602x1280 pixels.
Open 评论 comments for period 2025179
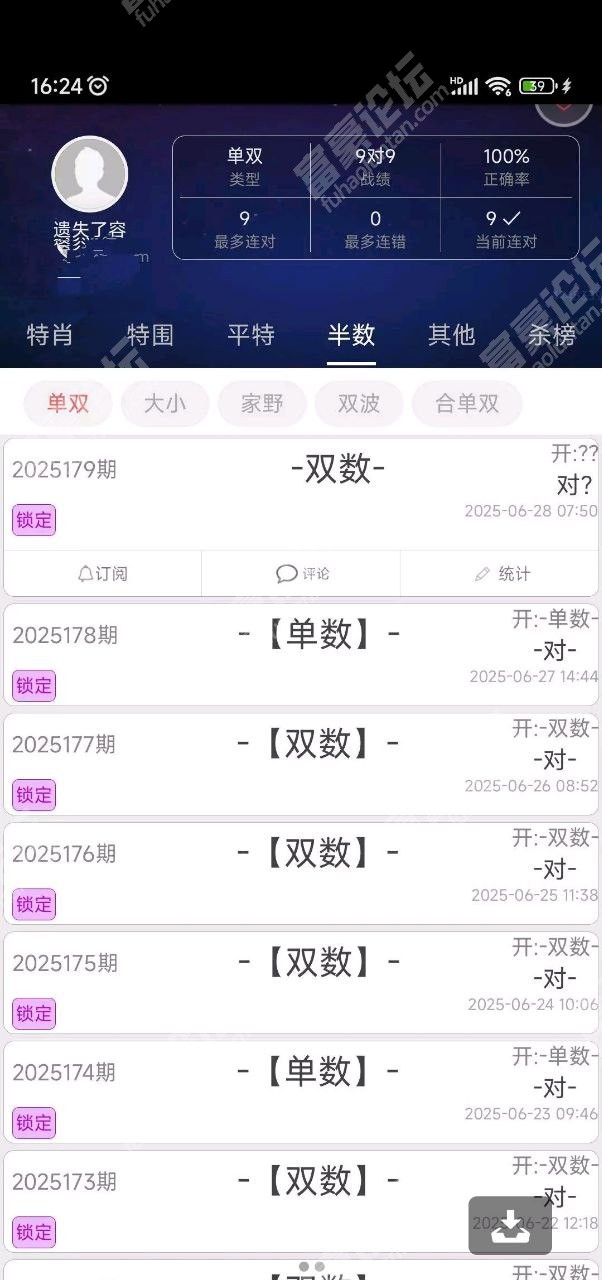302,574
